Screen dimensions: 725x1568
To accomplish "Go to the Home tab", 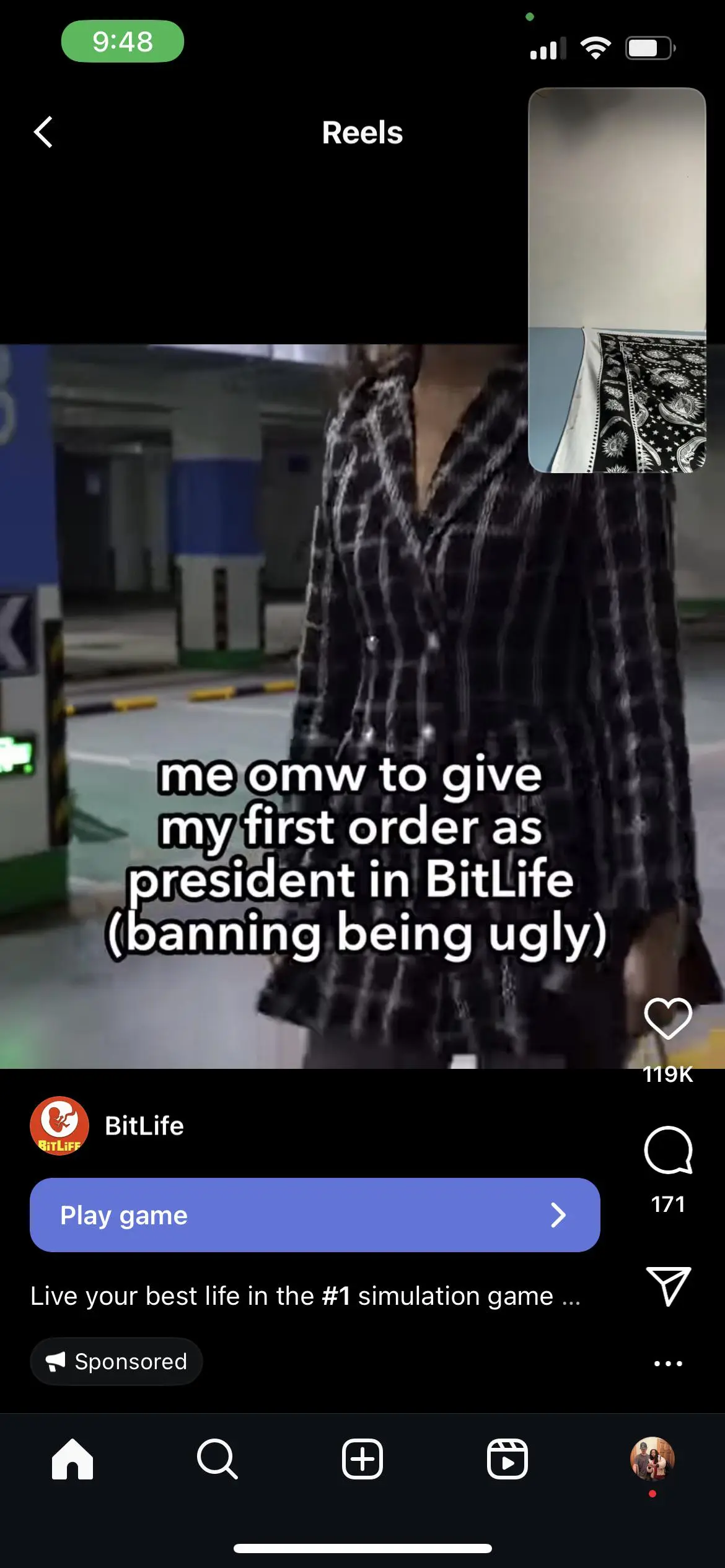I will click(x=72, y=1459).
